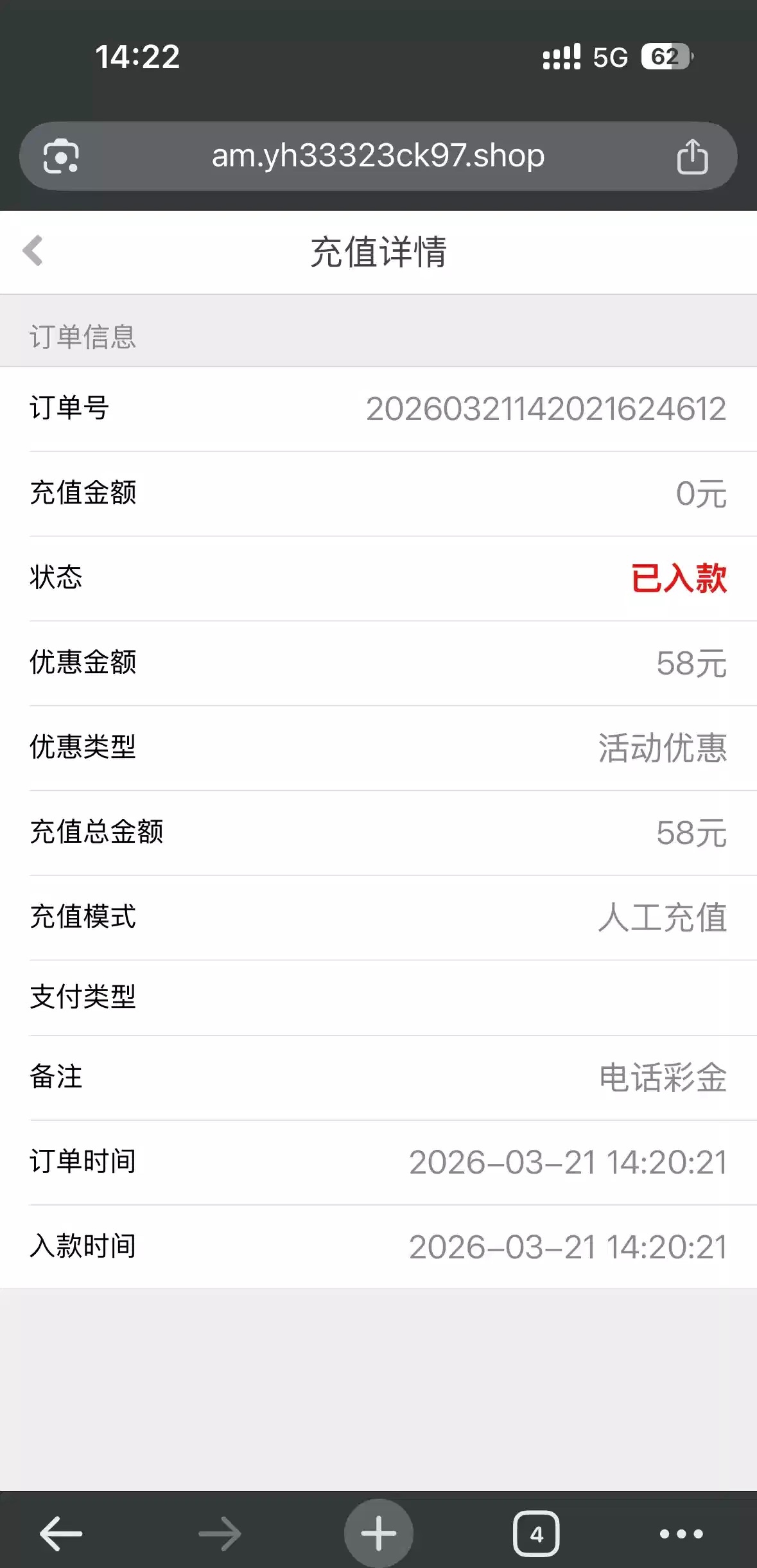757x1568 pixels.
Task: Open a new browser tab
Action: [x=378, y=1533]
